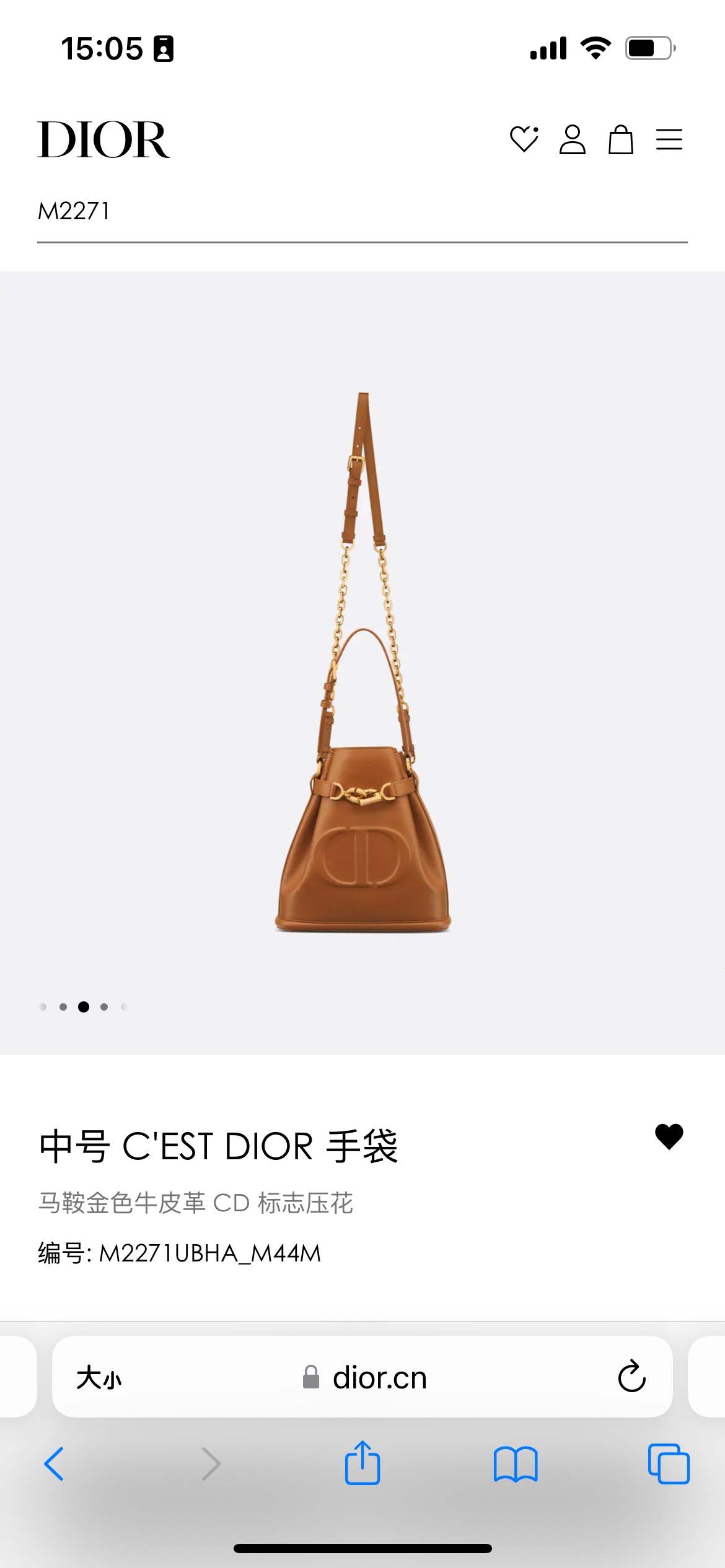Image resolution: width=725 pixels, height=1568 pixels.
Task: Open the account profile icon
Action: [x=572, y=139]
